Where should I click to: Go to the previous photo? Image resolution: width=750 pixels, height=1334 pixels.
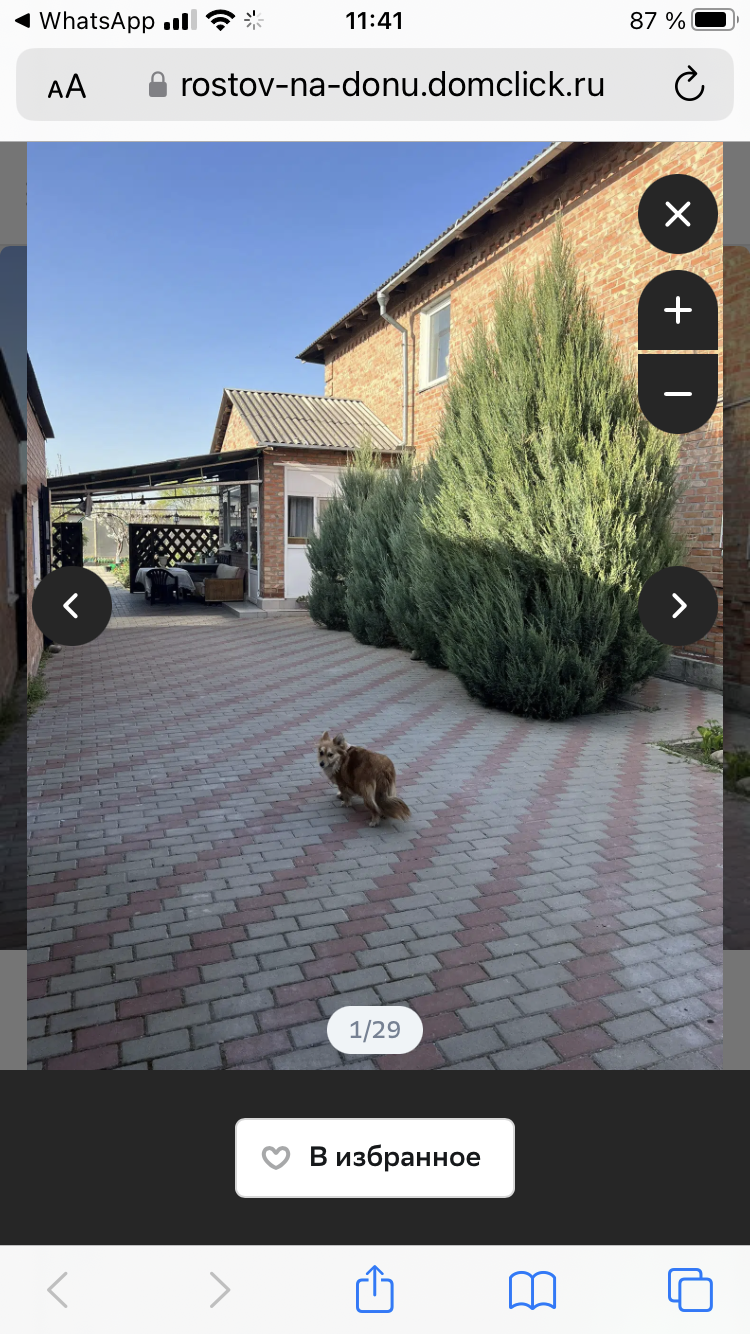coord(72,605)
